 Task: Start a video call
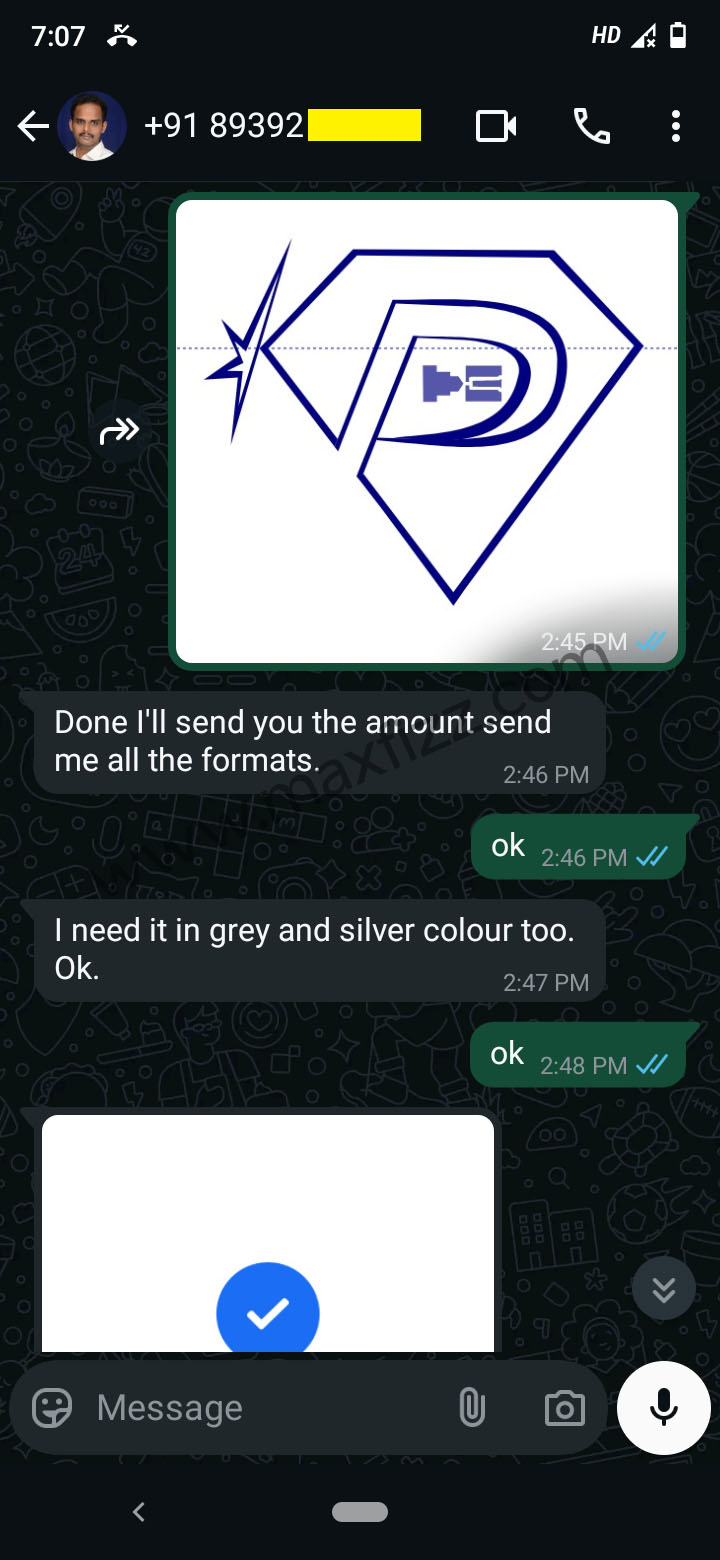pos(496,126)
